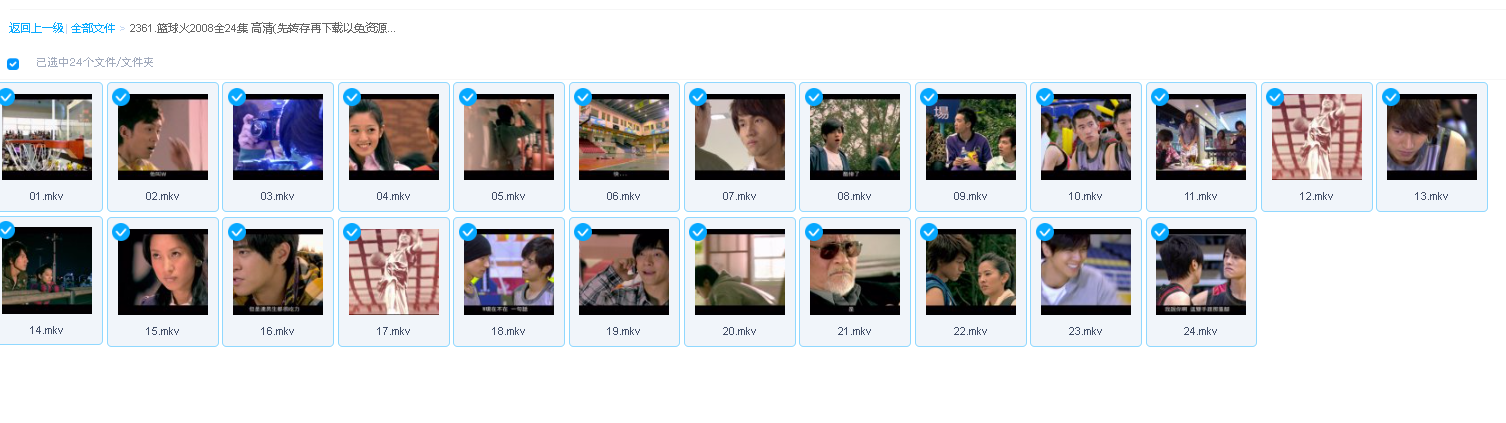Open video file 02.mkv
Image resolution: width=1506 pixels, height=423 pixels.
tap(162, 137)
